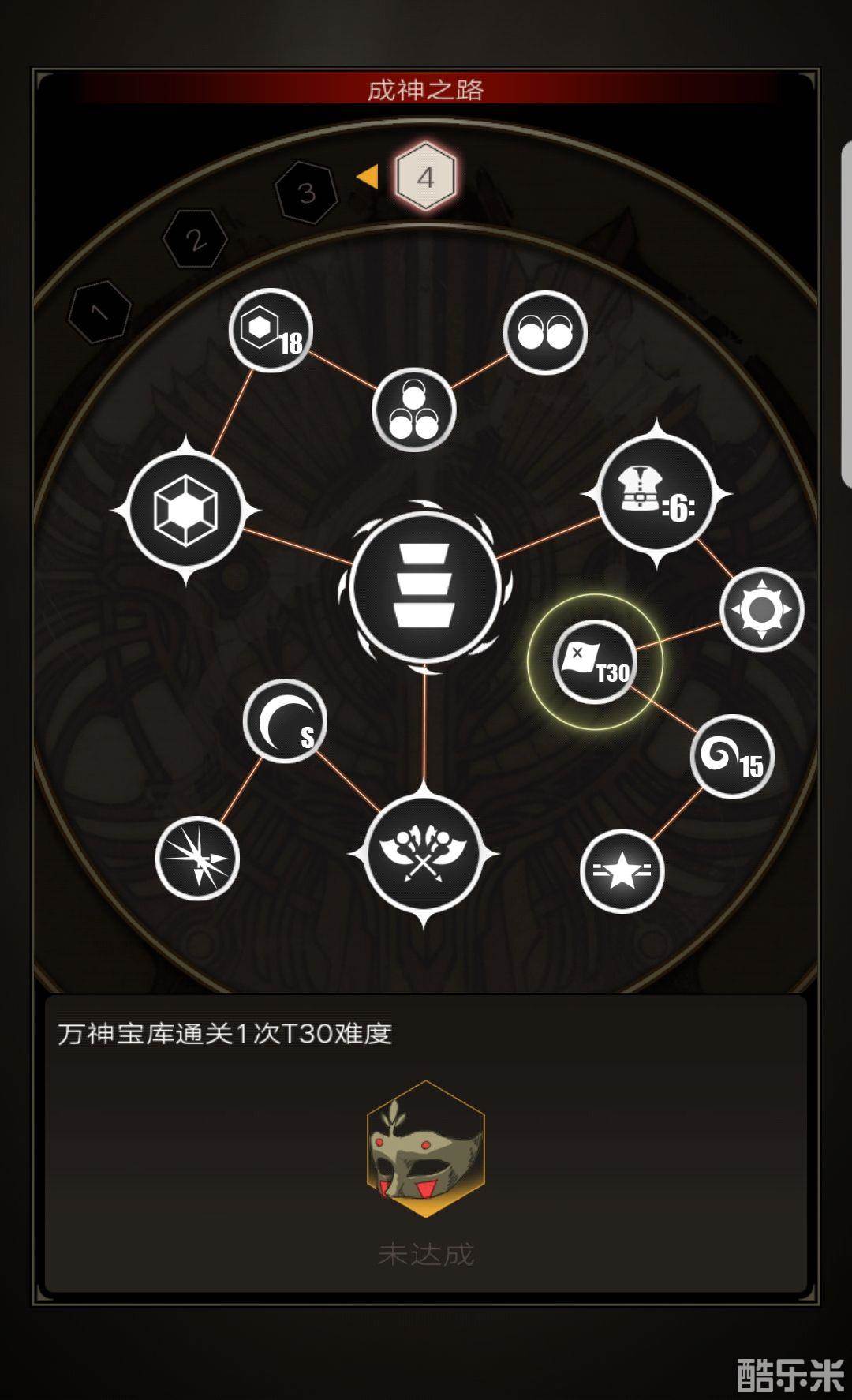Select the burst spark node
This screenshot has height=1400, width=852.
point(197,858)
